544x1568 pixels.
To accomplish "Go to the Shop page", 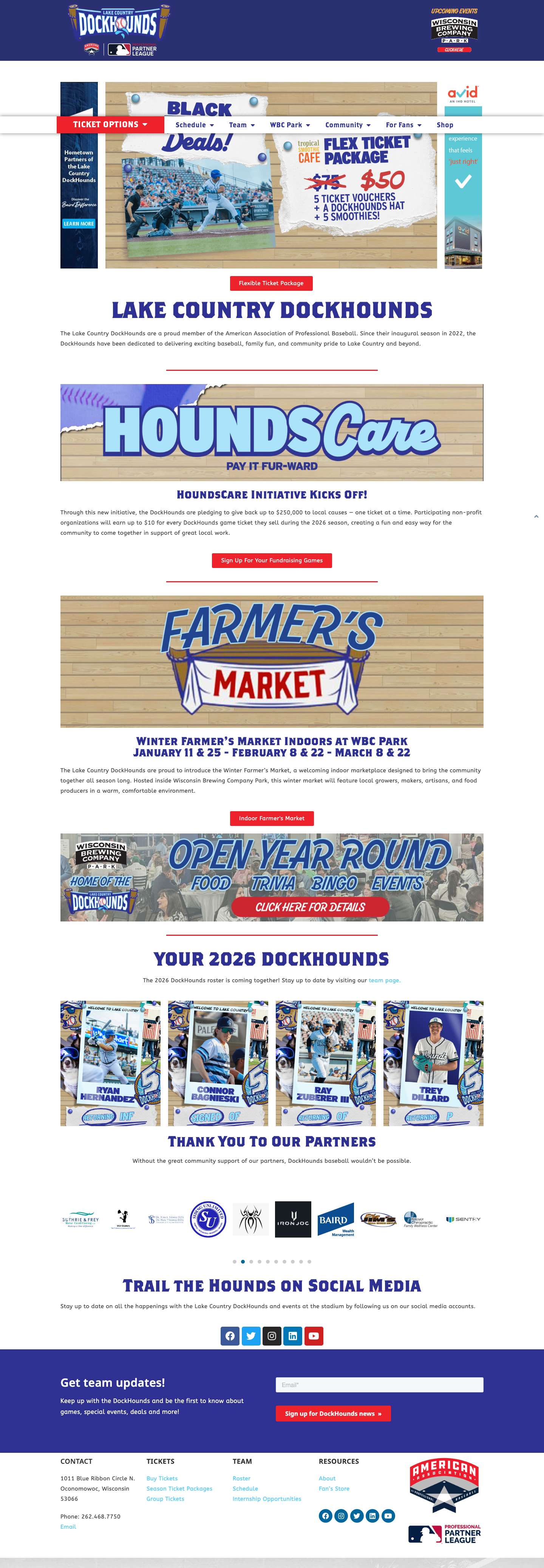I will tap(445, 125).
